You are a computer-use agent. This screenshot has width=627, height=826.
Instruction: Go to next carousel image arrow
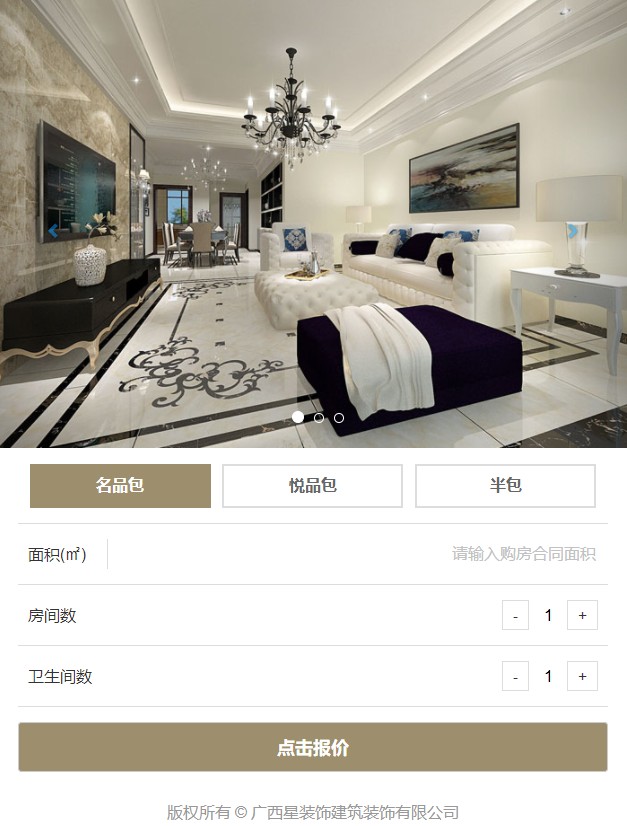[x=572, y=231]
